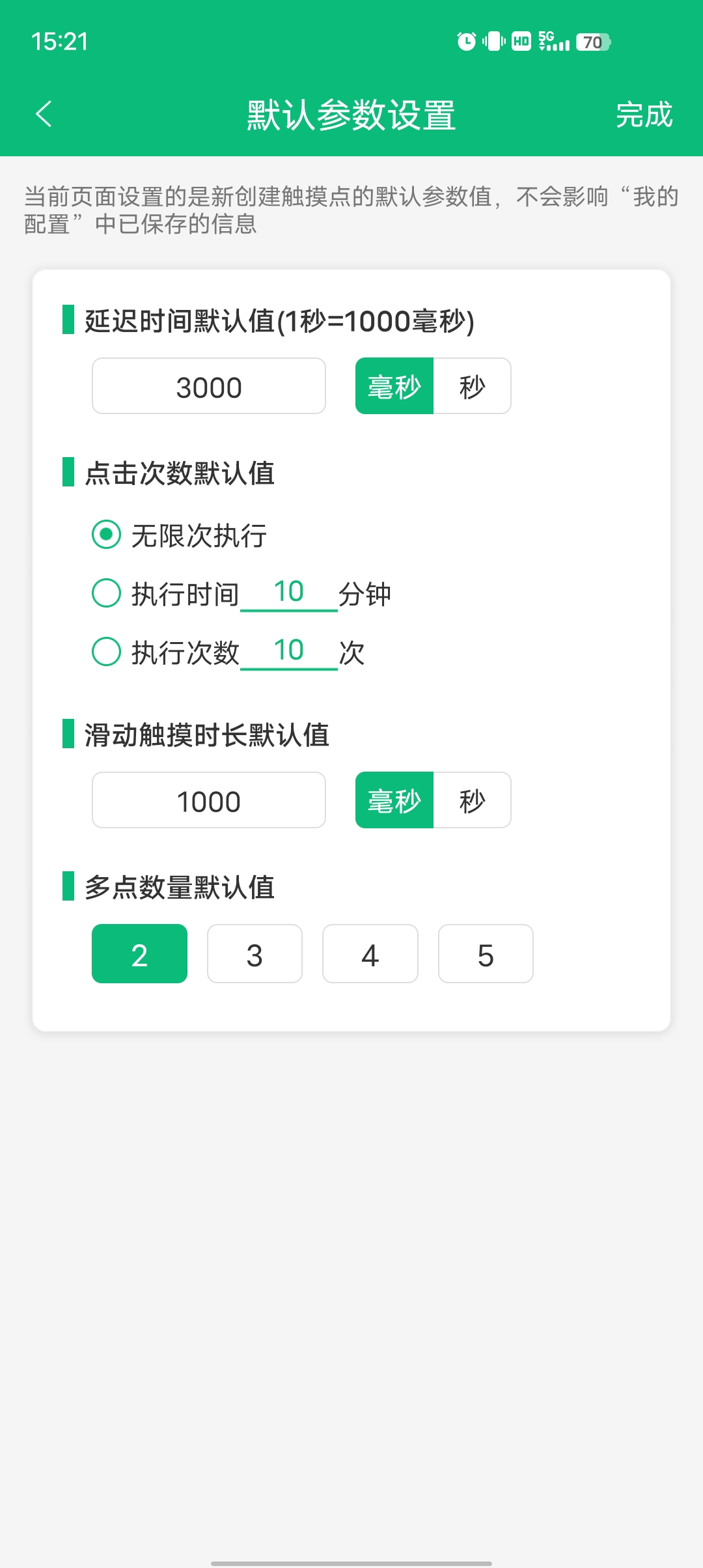Viewport: 703px width, 1568px height.
Task: Set multi-point count to 4
Action: tap(370, 954)
